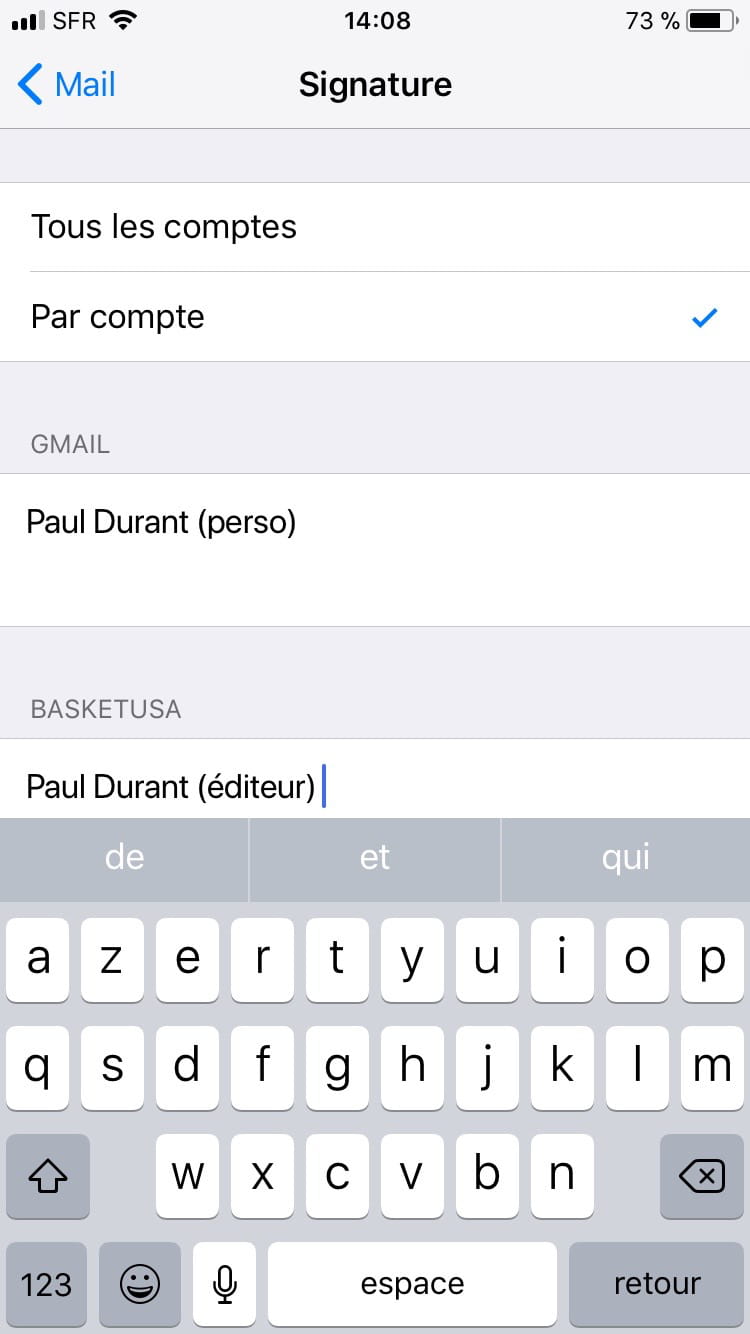The image size is (750, 1334).
Task: Edit the BasketUSA signature field
Action: (x=375, y=786)
